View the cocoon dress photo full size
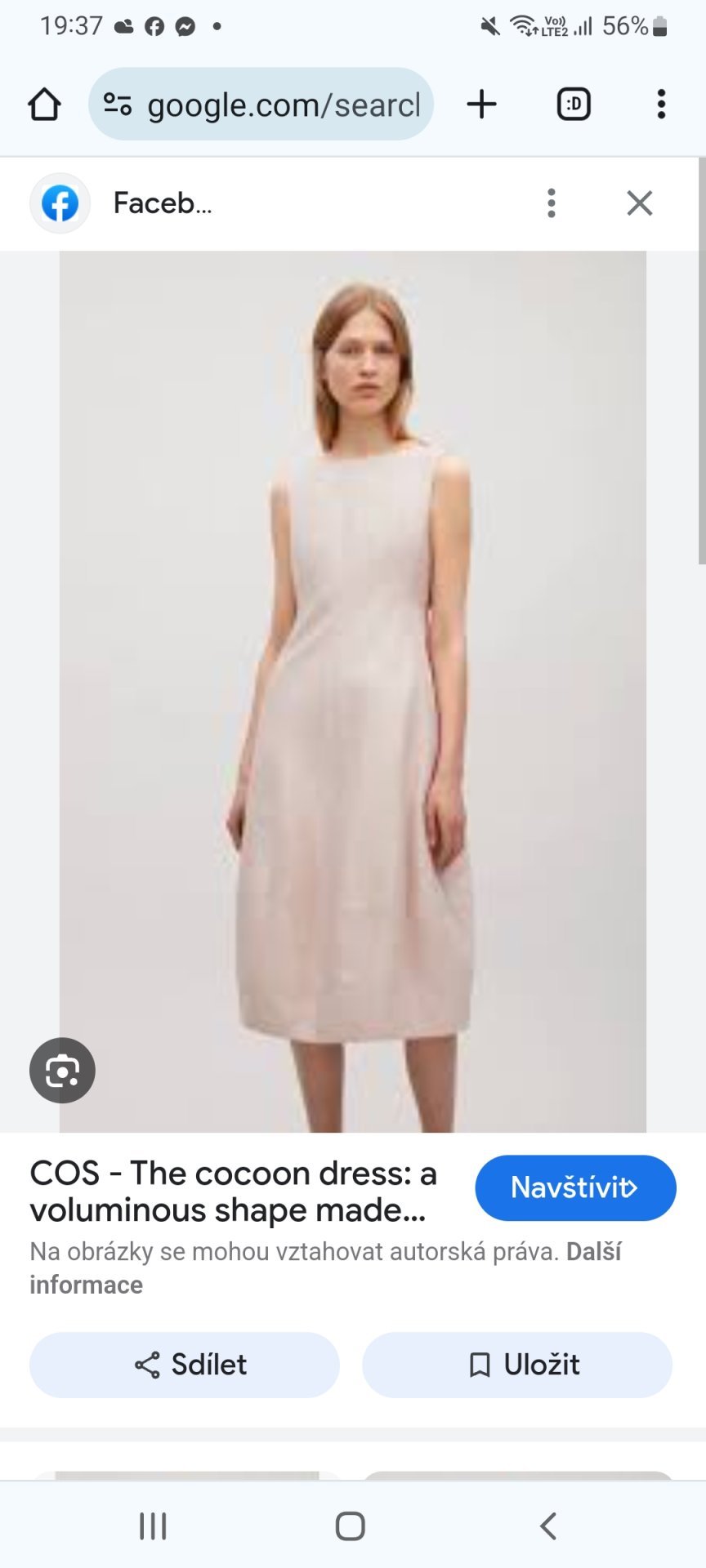 point(353,691)
